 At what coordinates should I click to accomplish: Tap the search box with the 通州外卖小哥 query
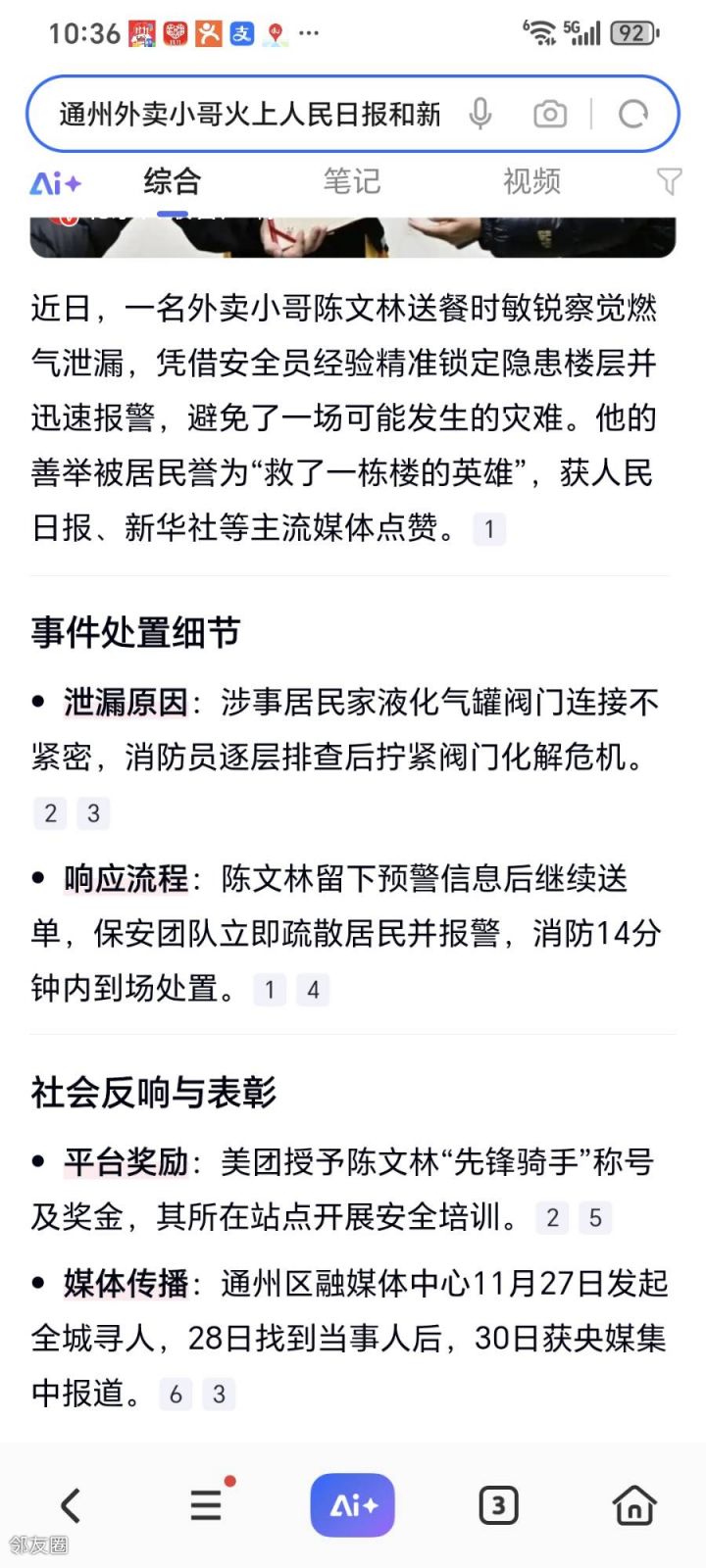point(250,115)
